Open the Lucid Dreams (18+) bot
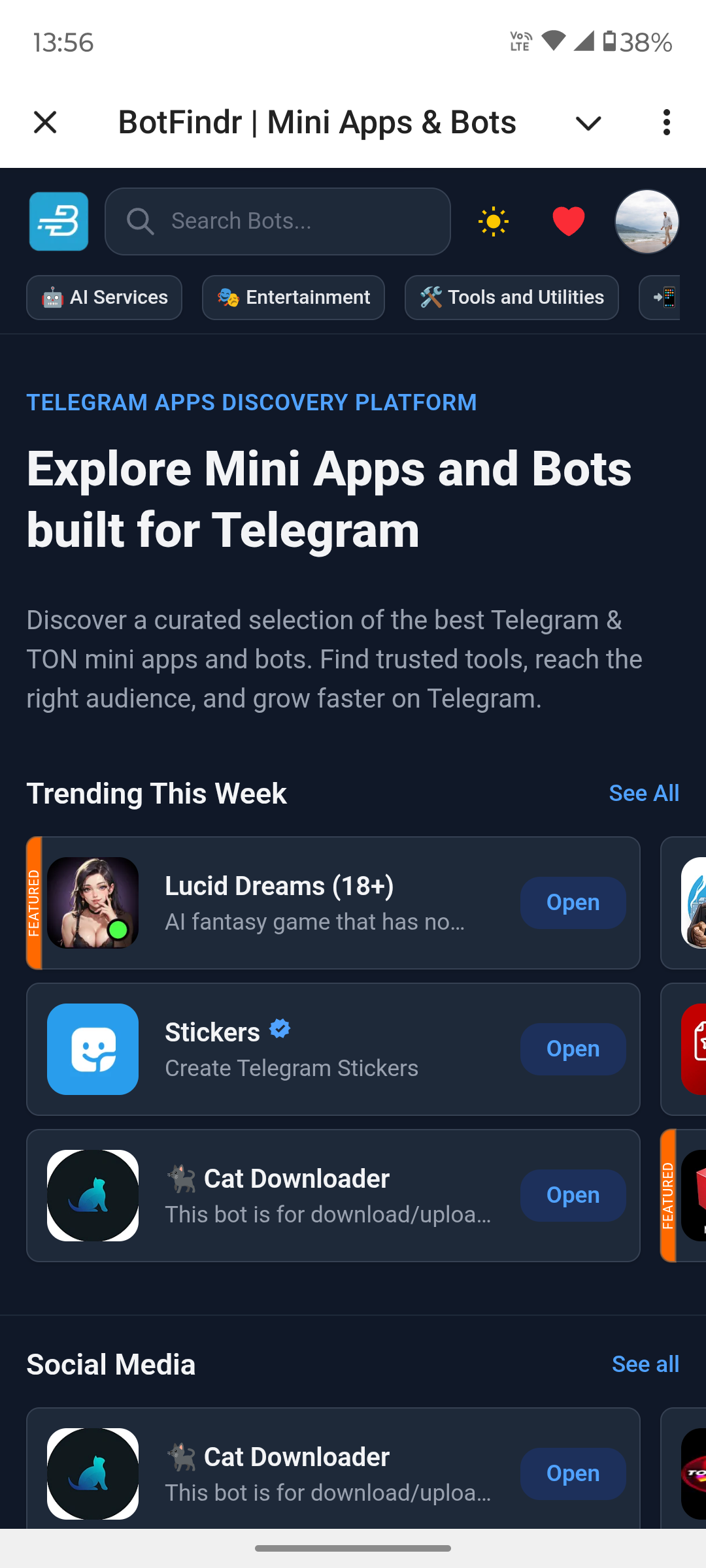This screenshot has width=706, height=1568. 573,902
